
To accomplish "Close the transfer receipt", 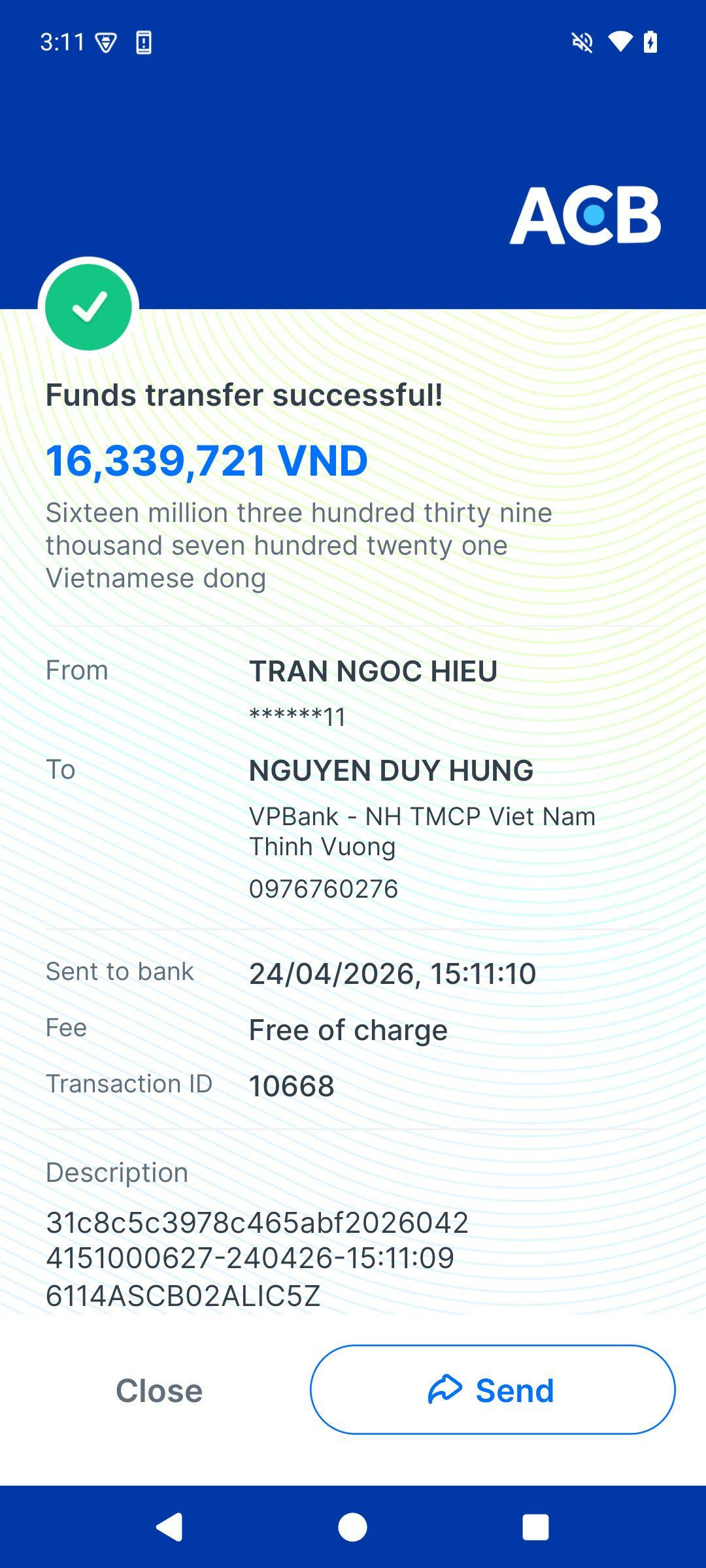I will point(159,1390).
